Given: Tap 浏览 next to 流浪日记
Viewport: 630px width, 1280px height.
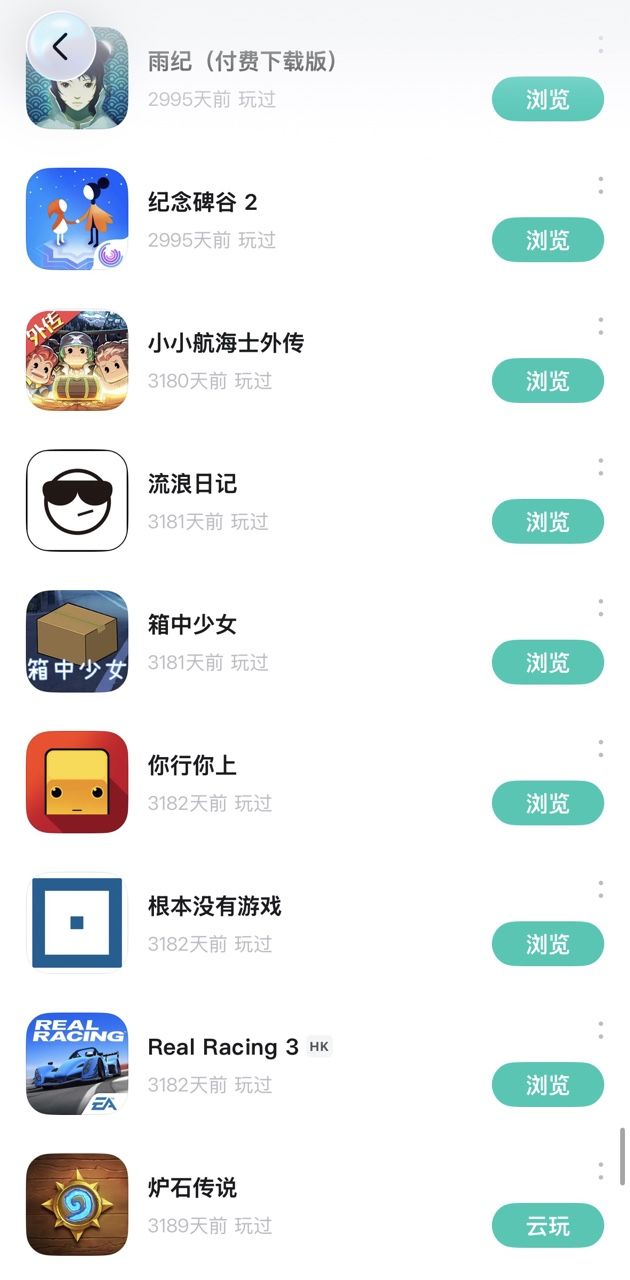Looking at the screenshot, I should click(x=547, y=522).
